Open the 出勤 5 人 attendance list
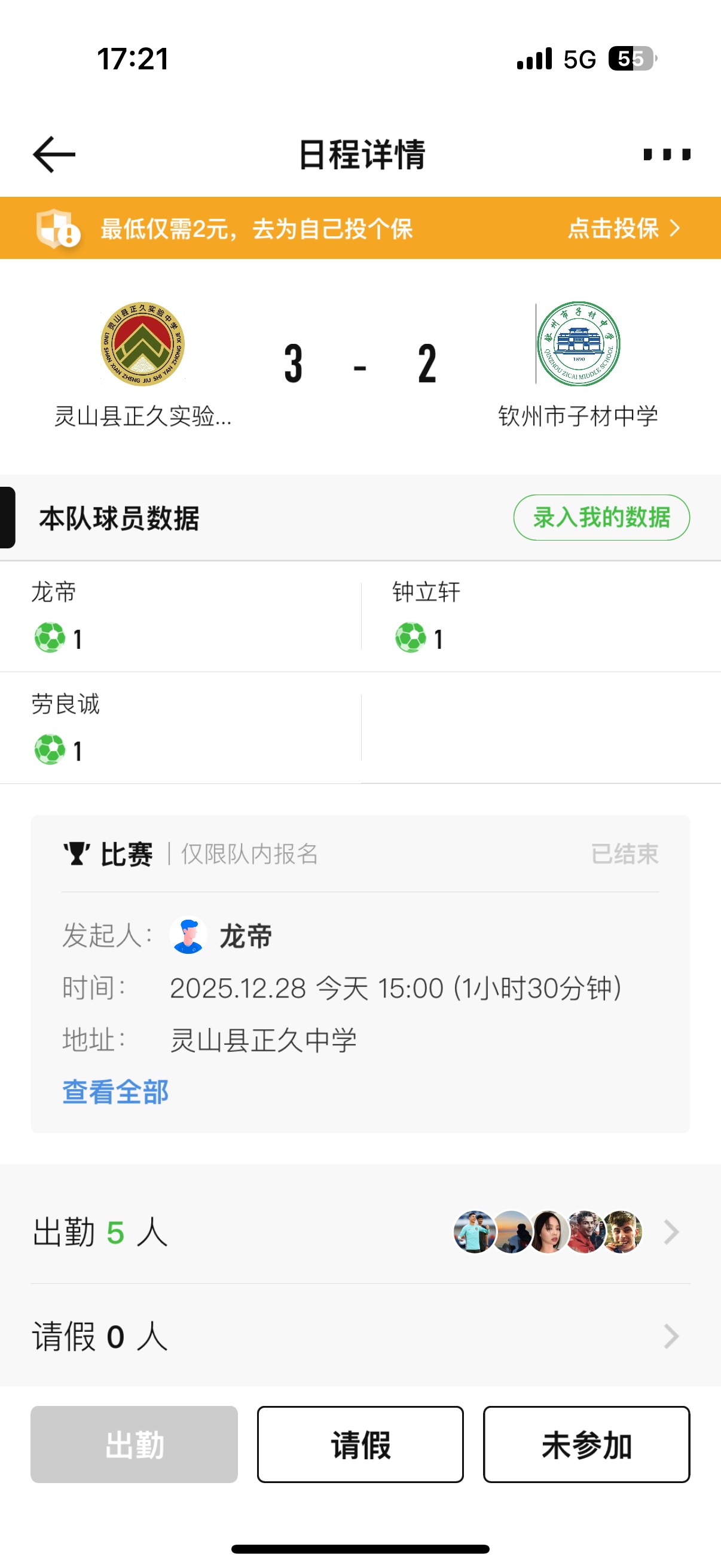 (x=360, y=1232)
